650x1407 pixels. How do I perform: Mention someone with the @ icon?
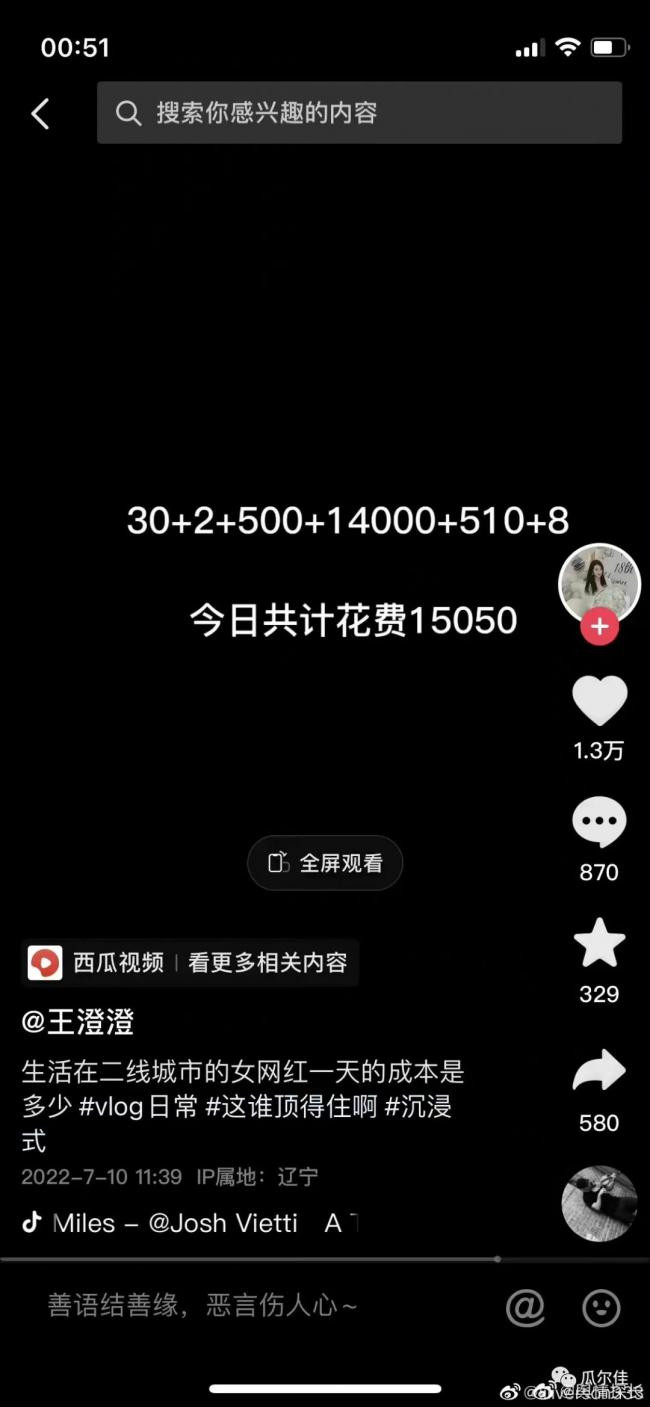point(525,1307)
